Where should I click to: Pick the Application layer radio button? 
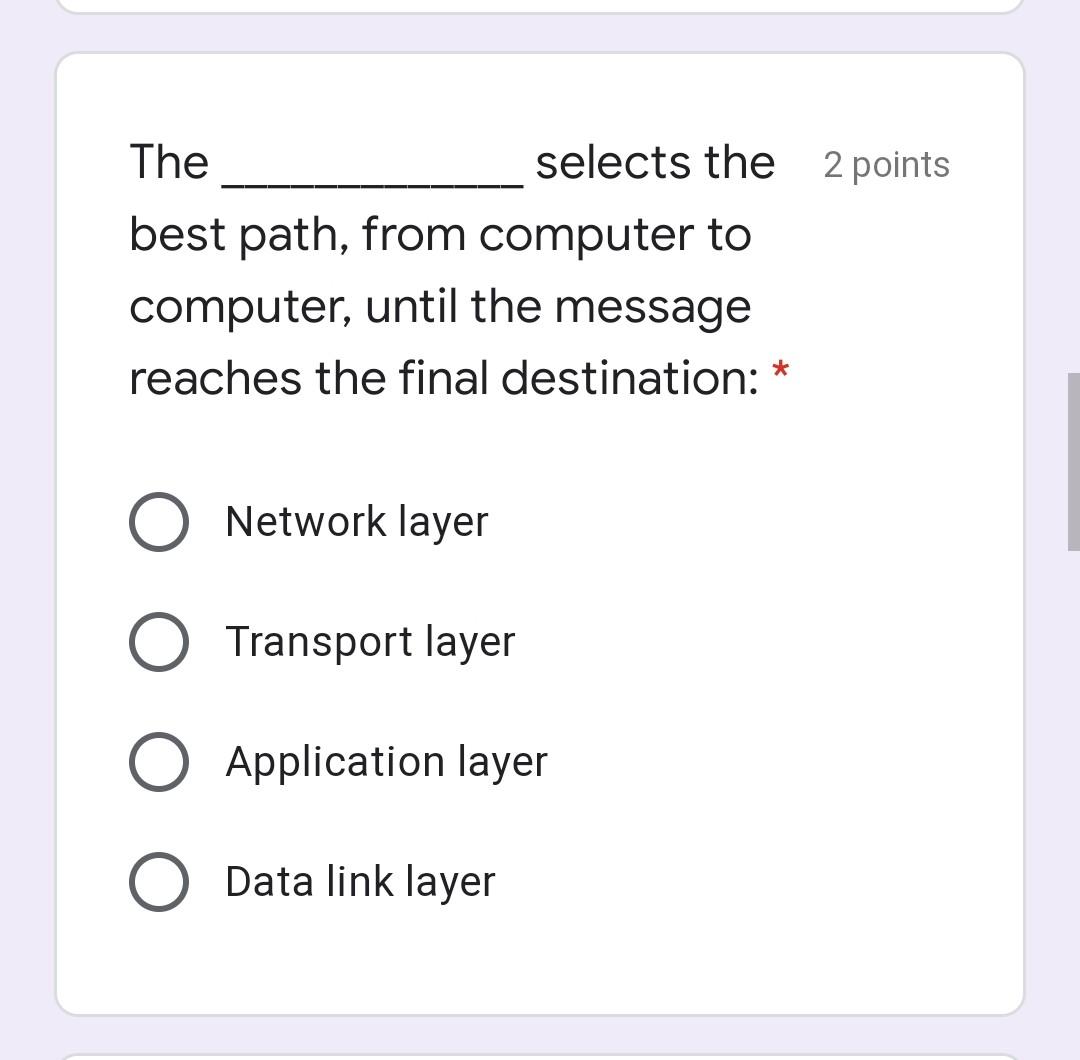point(159,762)
